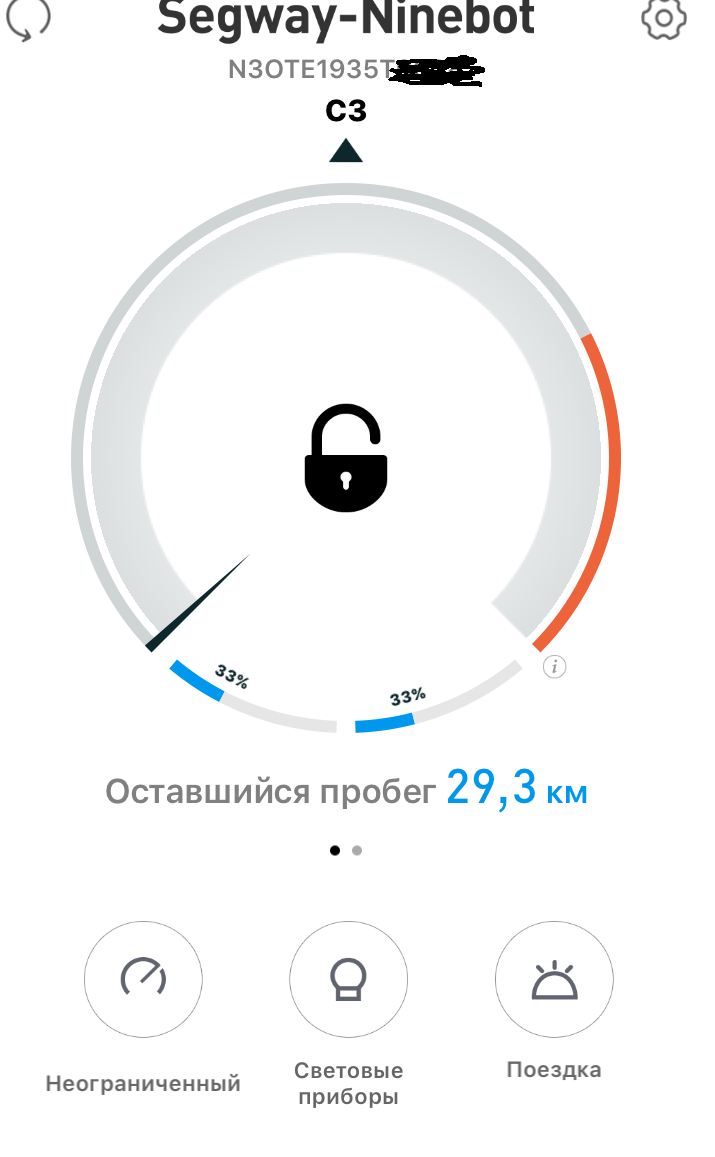The height and width of the screenshot is (1157, 715).
Task: Tap the padlock to lock the scooter
Action: point(345,458)
